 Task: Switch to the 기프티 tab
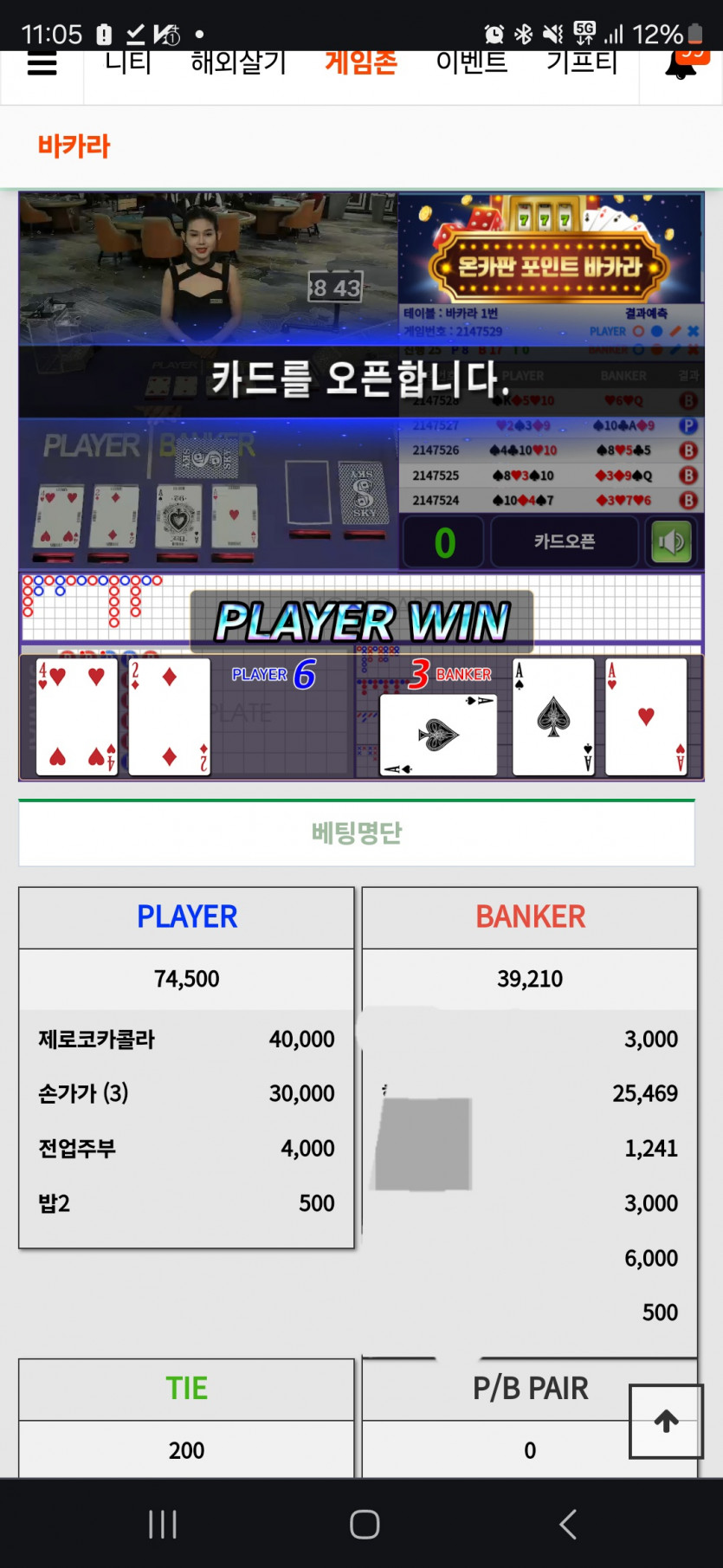[x=581, y=64]
